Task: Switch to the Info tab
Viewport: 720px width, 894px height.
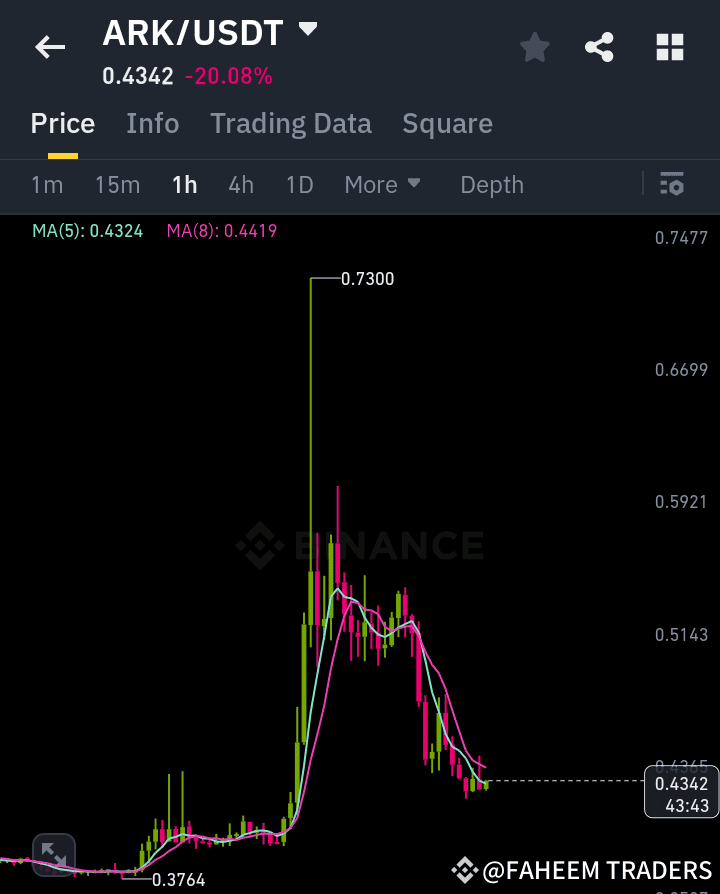Action: pyautogui.click(x=152, y=124)
